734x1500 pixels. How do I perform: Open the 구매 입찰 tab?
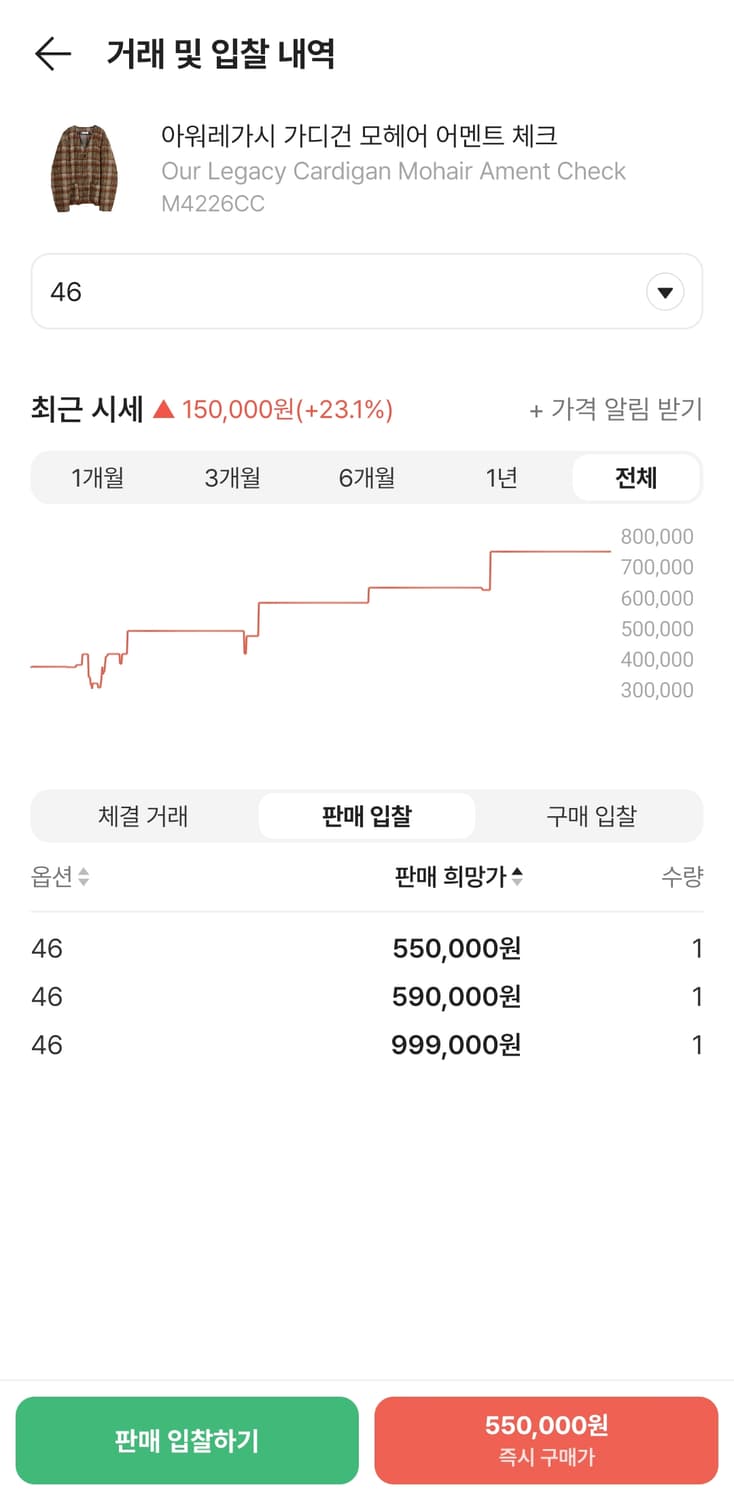[x=590, y=816]
